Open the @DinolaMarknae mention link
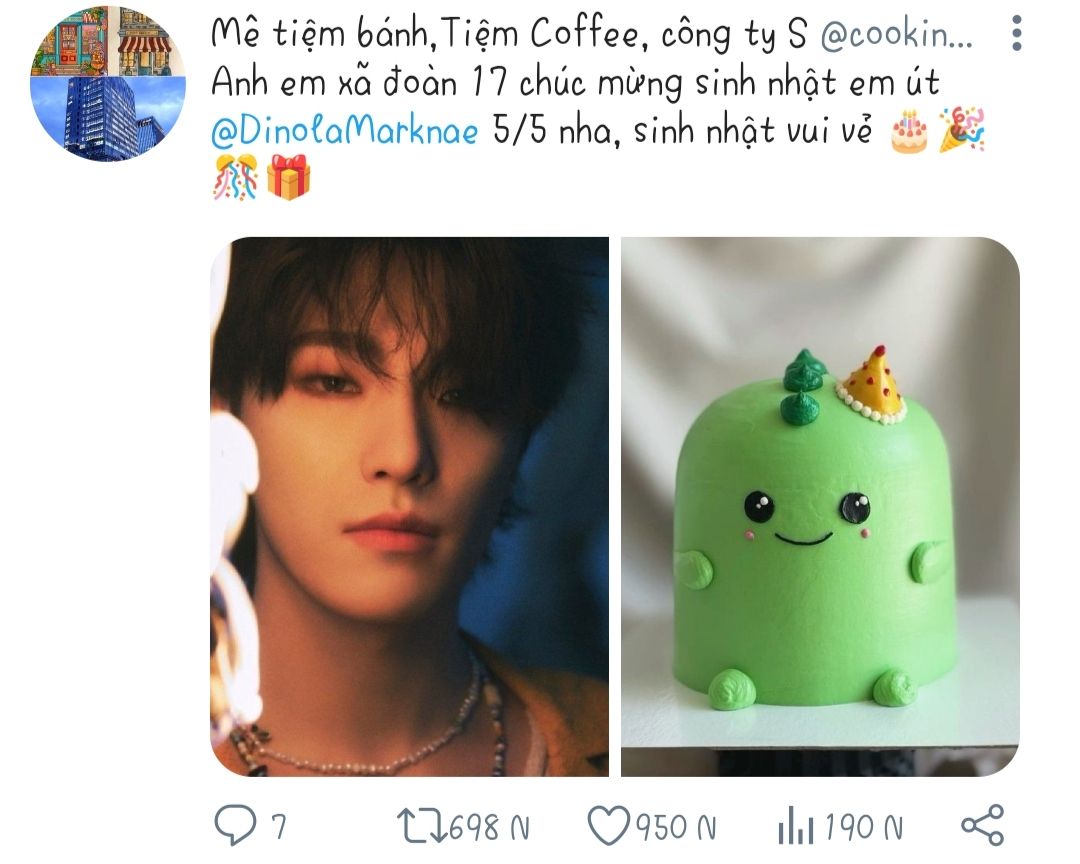 click(x=345, y=132)
